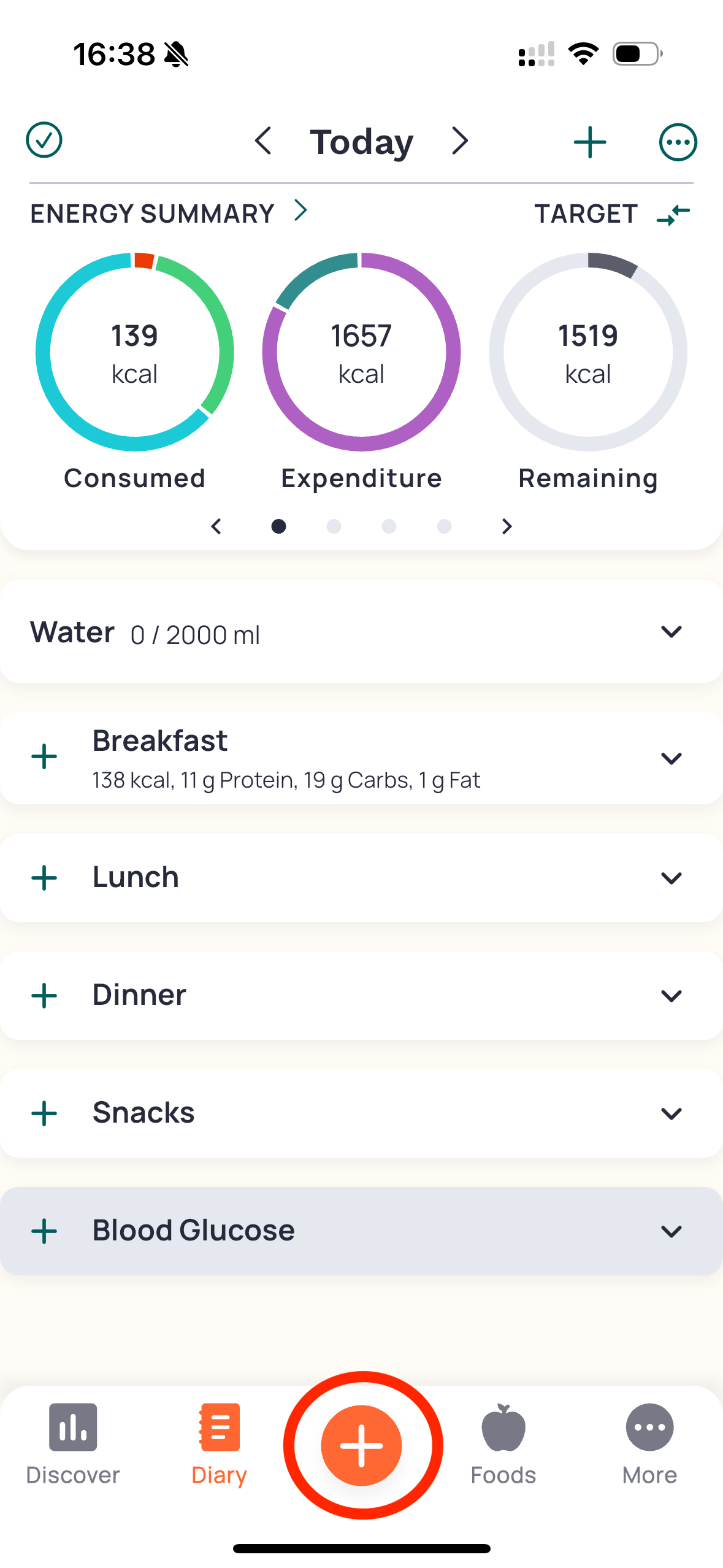Show the next summary page arrow
The height and width of the screenshot is (1568, 723).
coord(507,526)
